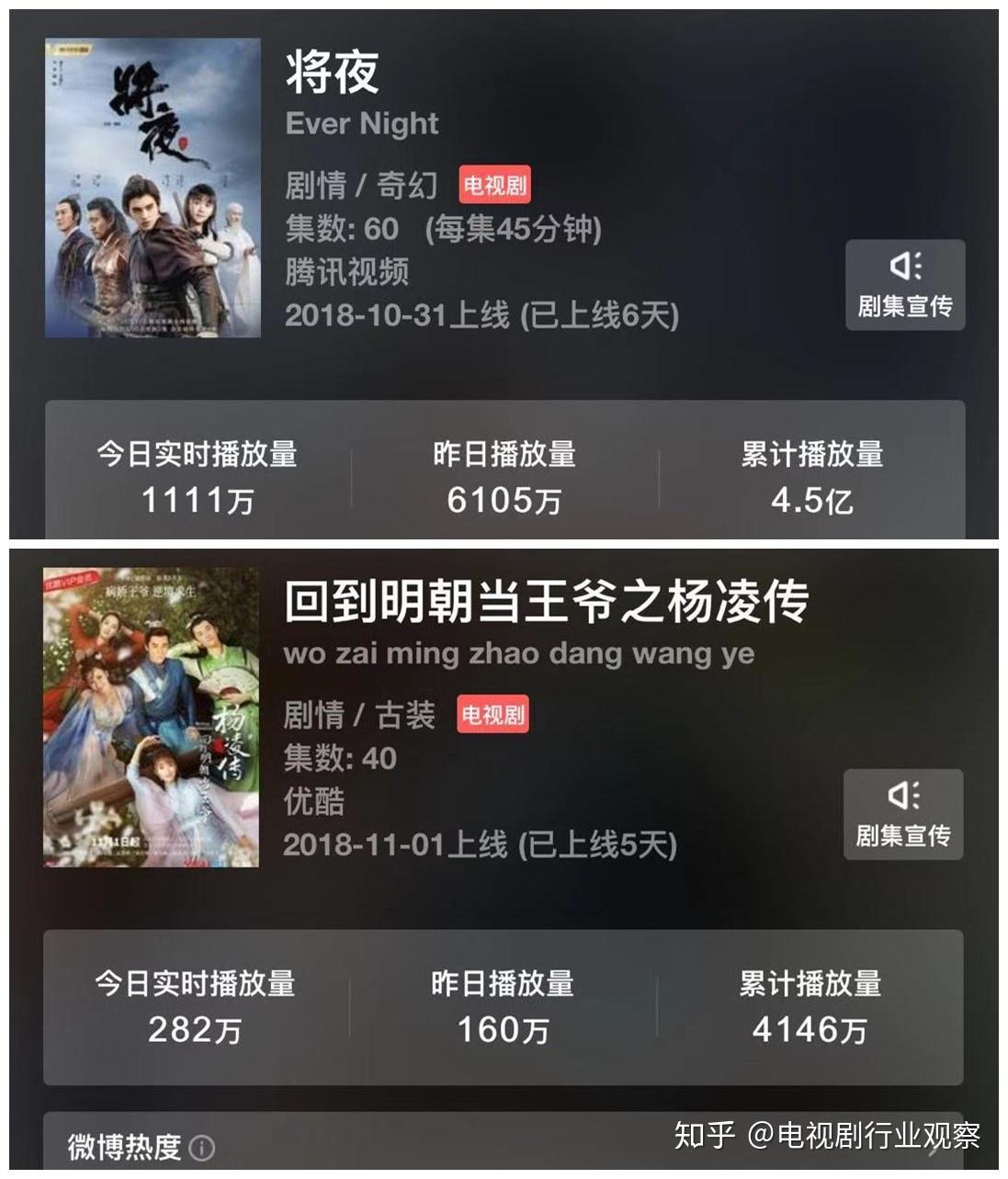
Task: Click the speaker icon on Ever Night's 剧集宣传 button
Action: click(x=905, y=267)
